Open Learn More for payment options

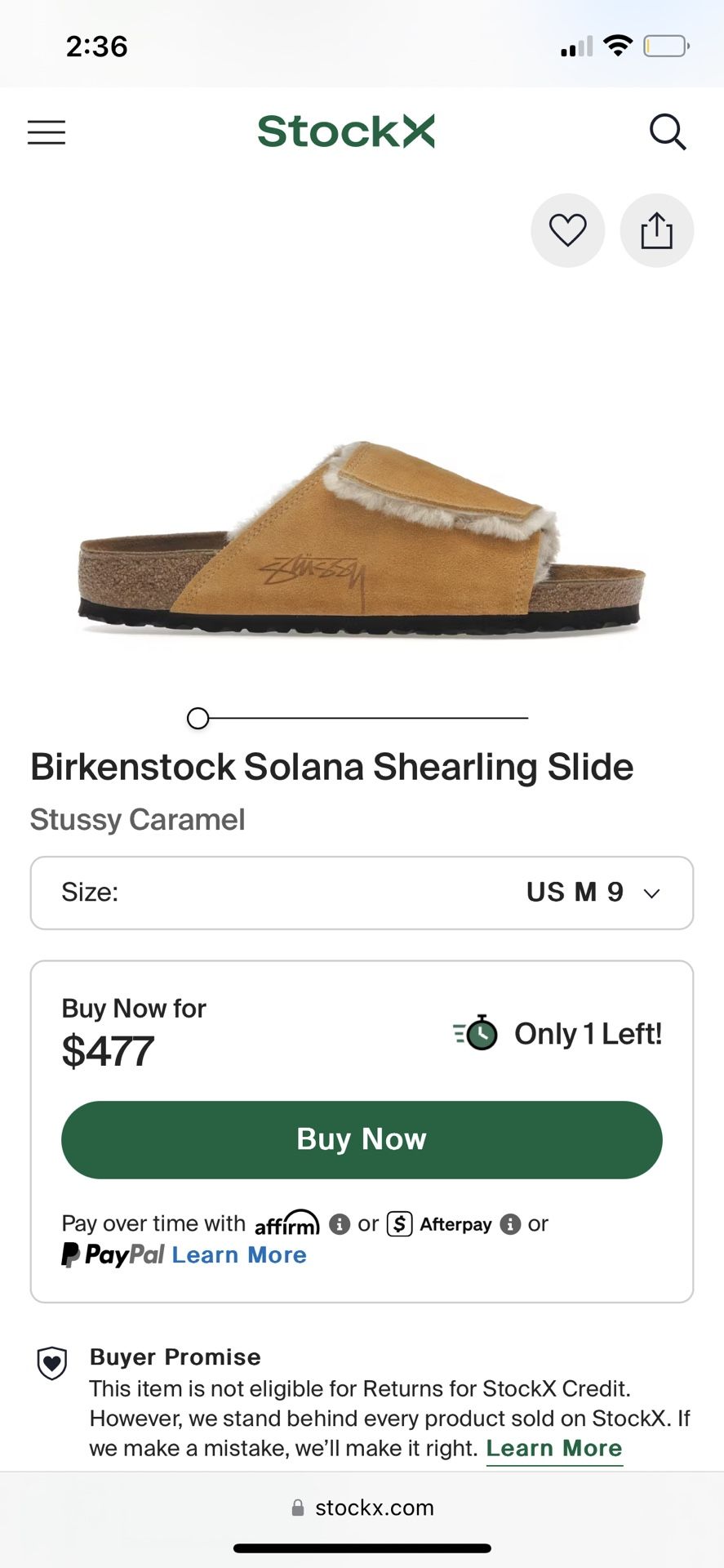tap(238, 1254)
